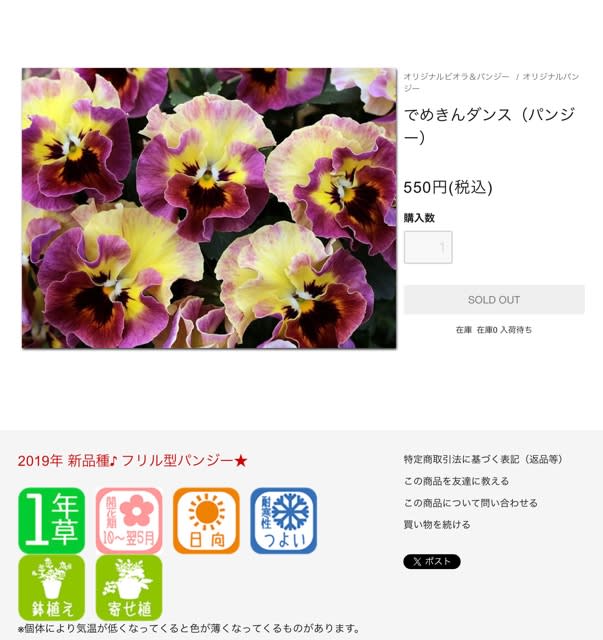Open the でめきんダンス pansy product image

pos(209,208)
